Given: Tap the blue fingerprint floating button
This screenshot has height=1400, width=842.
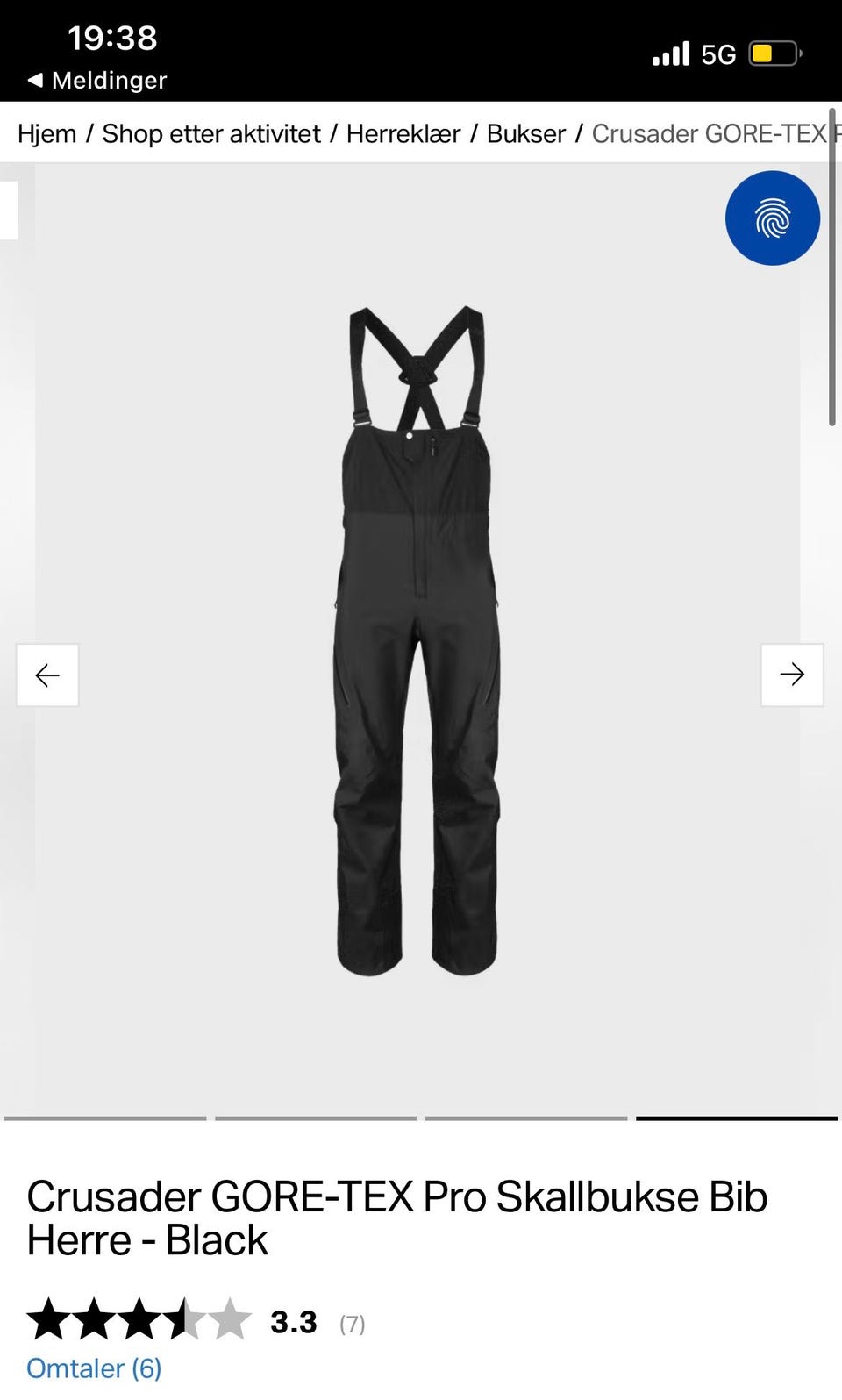Looking at the screenshot, I should pyautogui.click(x=772, y=218).
